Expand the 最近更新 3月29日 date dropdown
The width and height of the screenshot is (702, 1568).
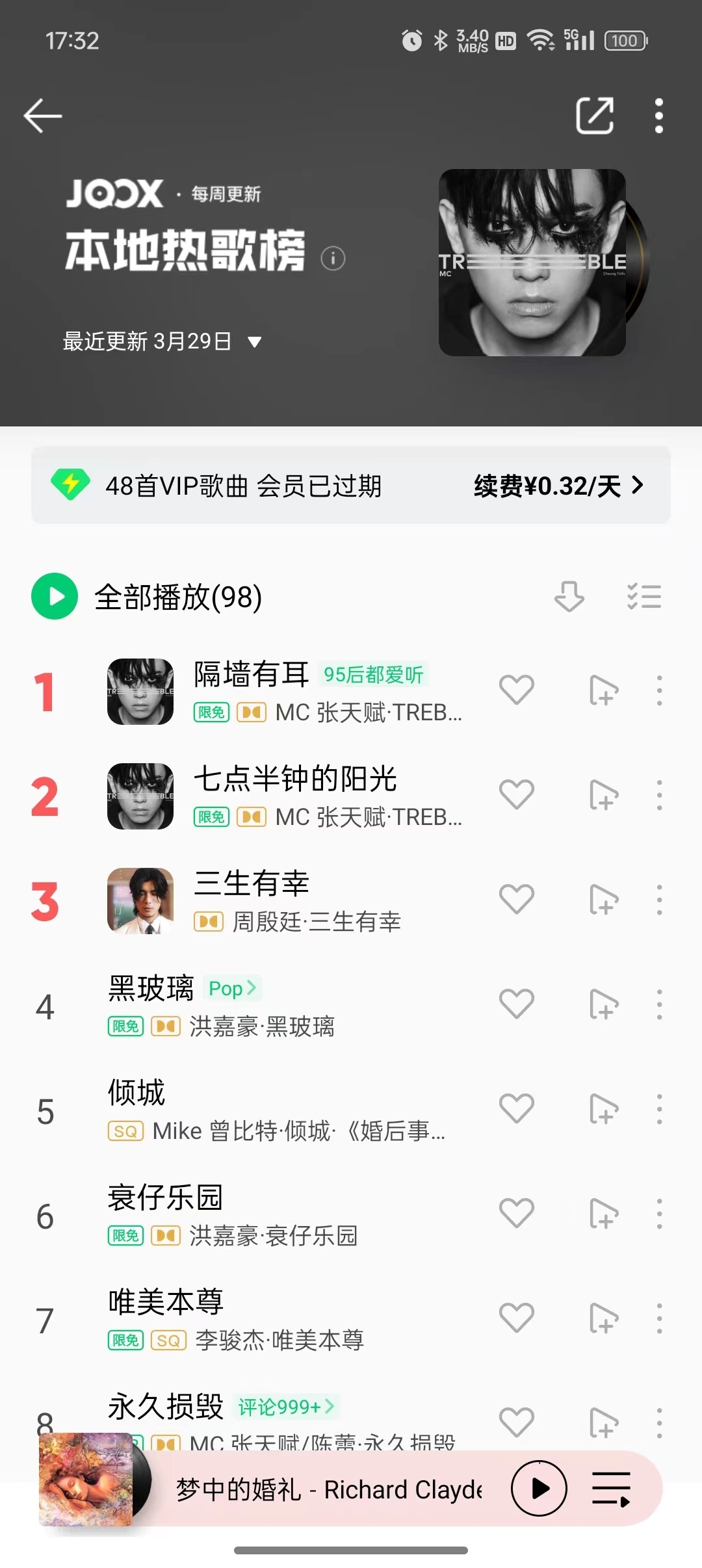tap(254, 342)
